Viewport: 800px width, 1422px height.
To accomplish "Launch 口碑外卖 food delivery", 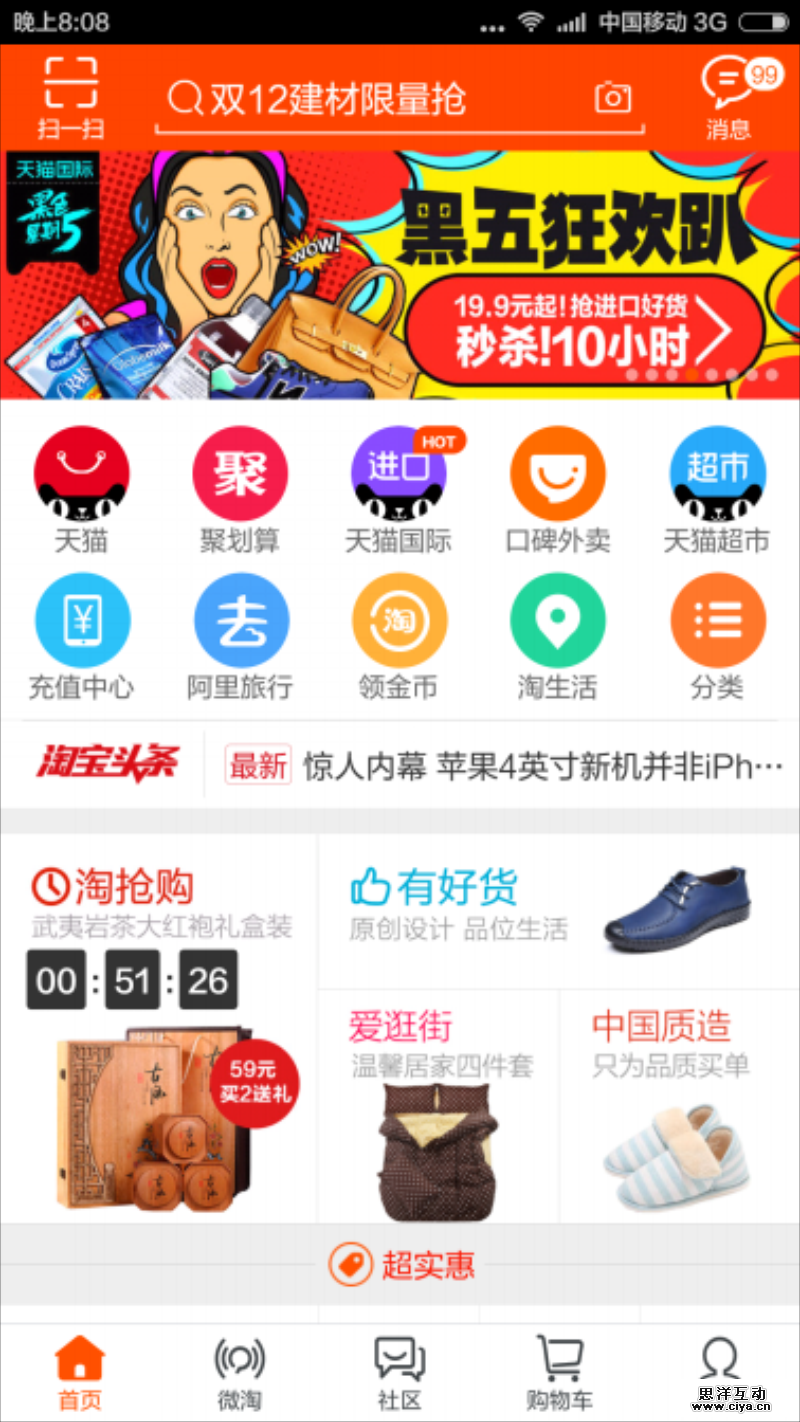I will click(x=557, y=489).
